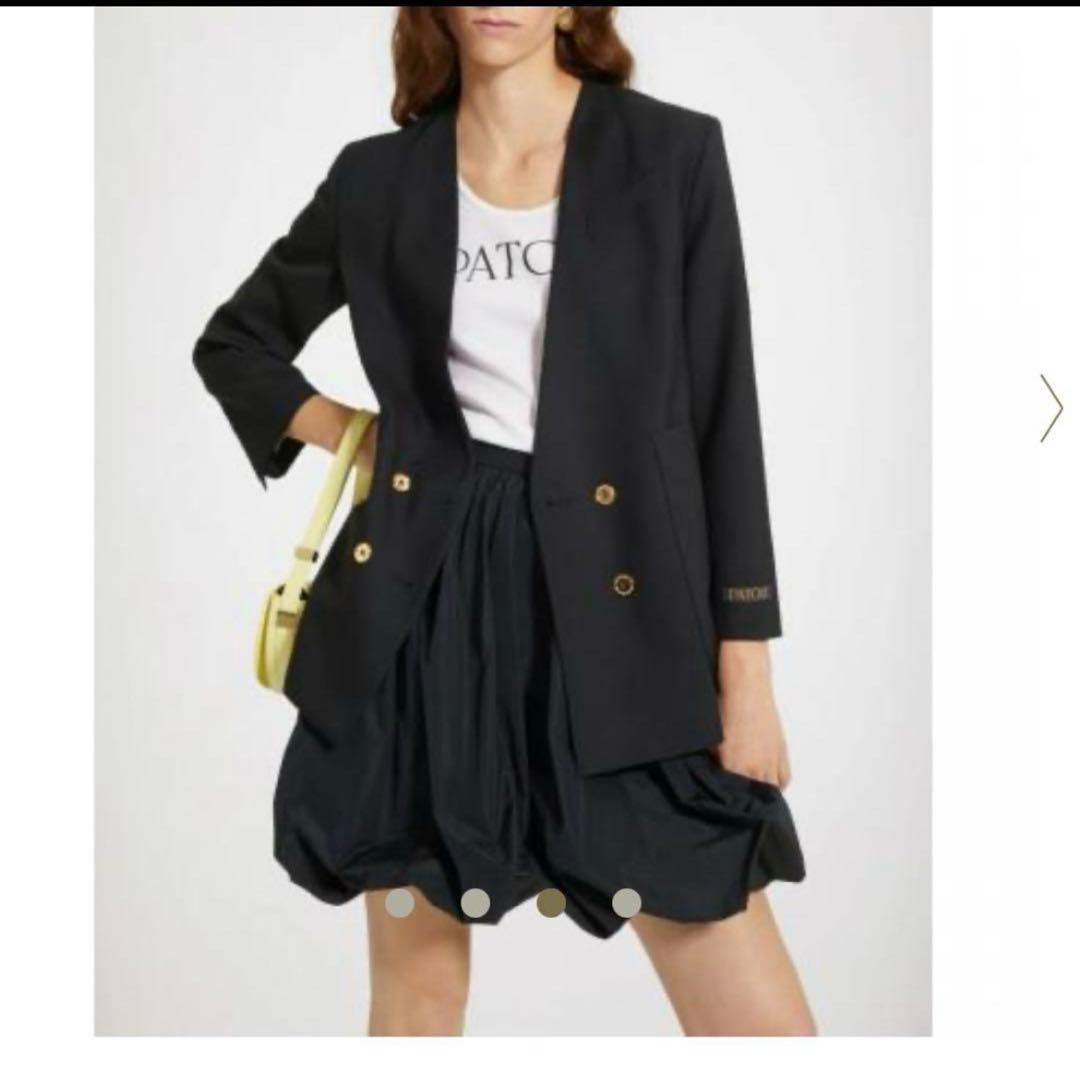1080x1080 pixels.
Task: Go to the last gallery page dot
Action: (627, 903)
